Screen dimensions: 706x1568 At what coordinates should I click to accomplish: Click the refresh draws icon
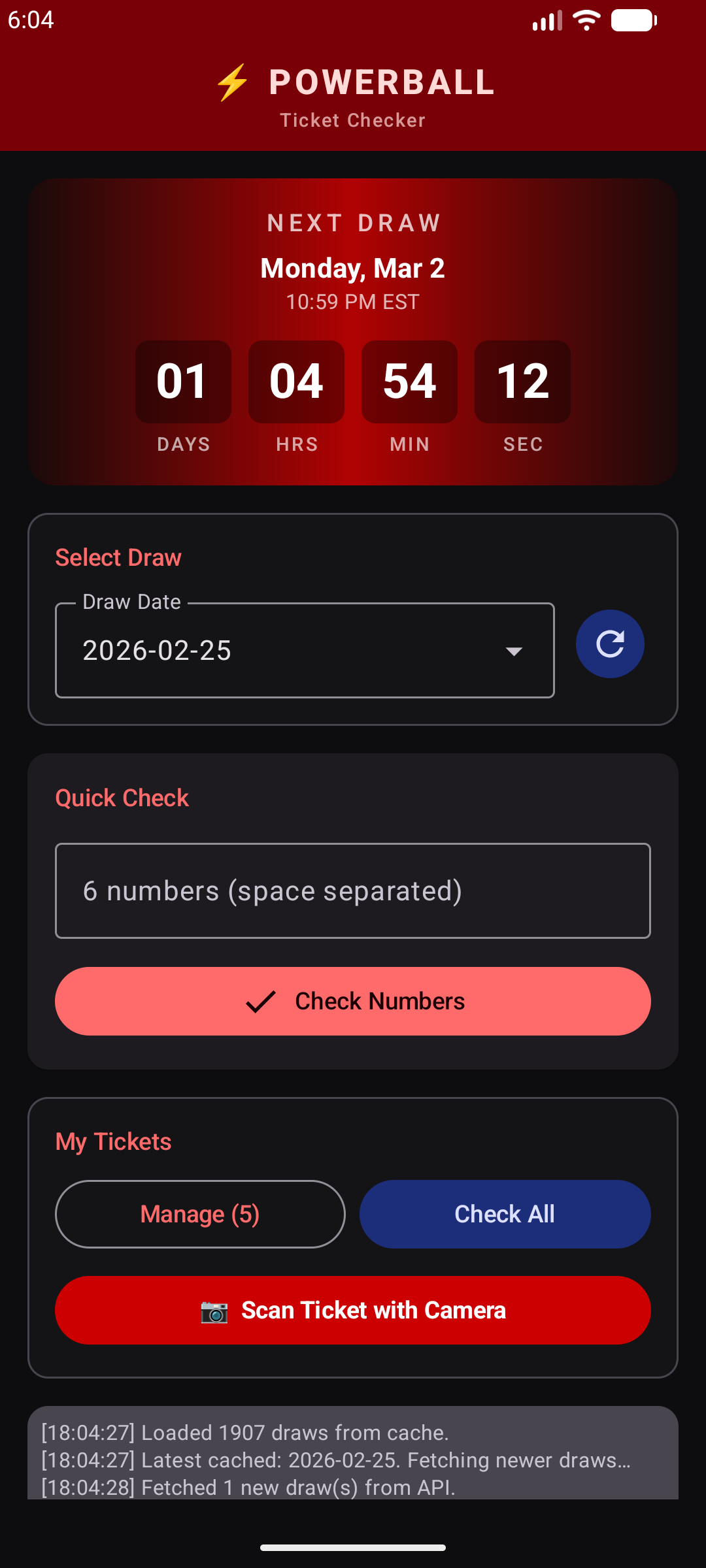click(609, 643)
